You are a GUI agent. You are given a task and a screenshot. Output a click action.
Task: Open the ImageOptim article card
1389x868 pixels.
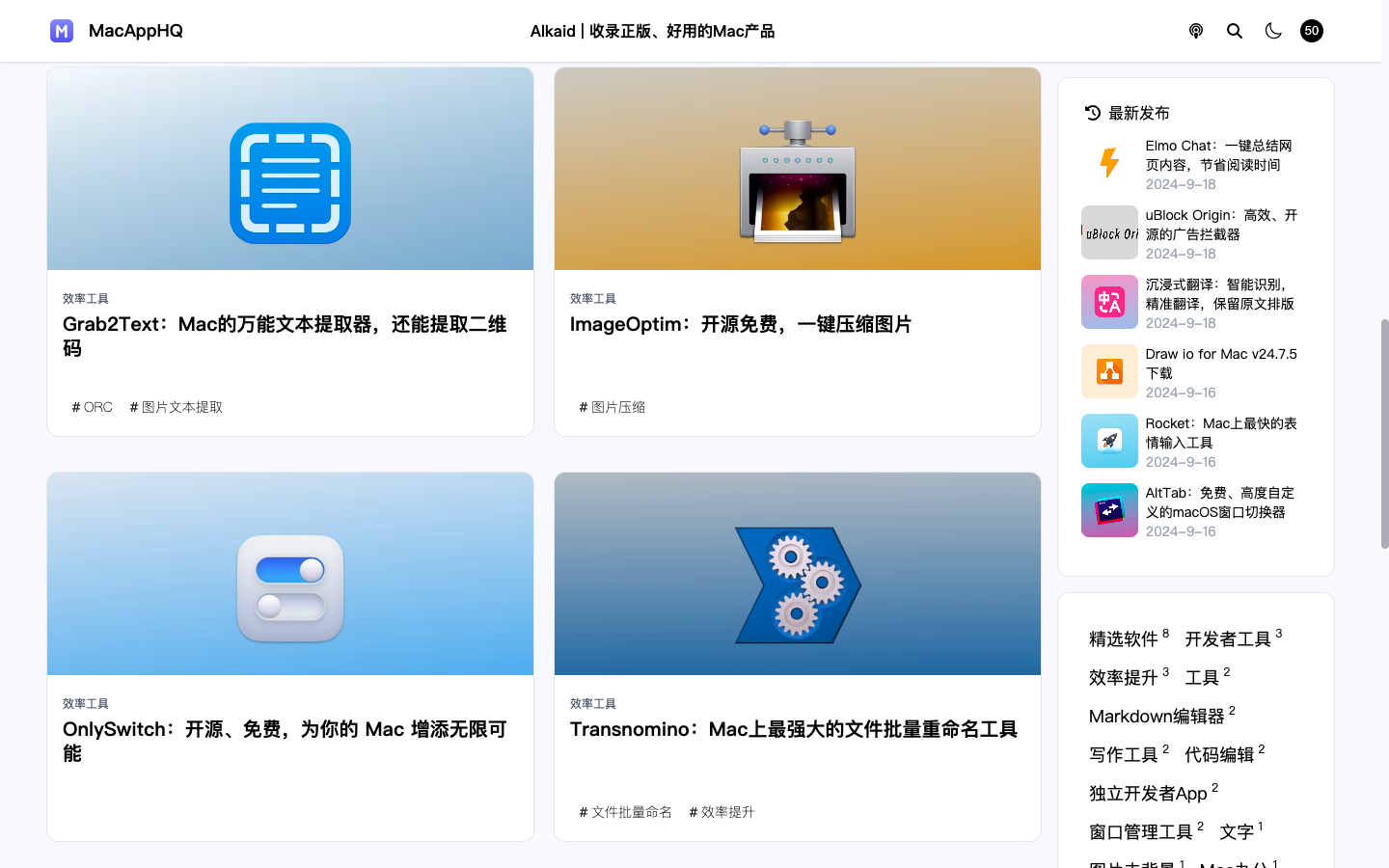pyautogui.click(x=740, y=324)
